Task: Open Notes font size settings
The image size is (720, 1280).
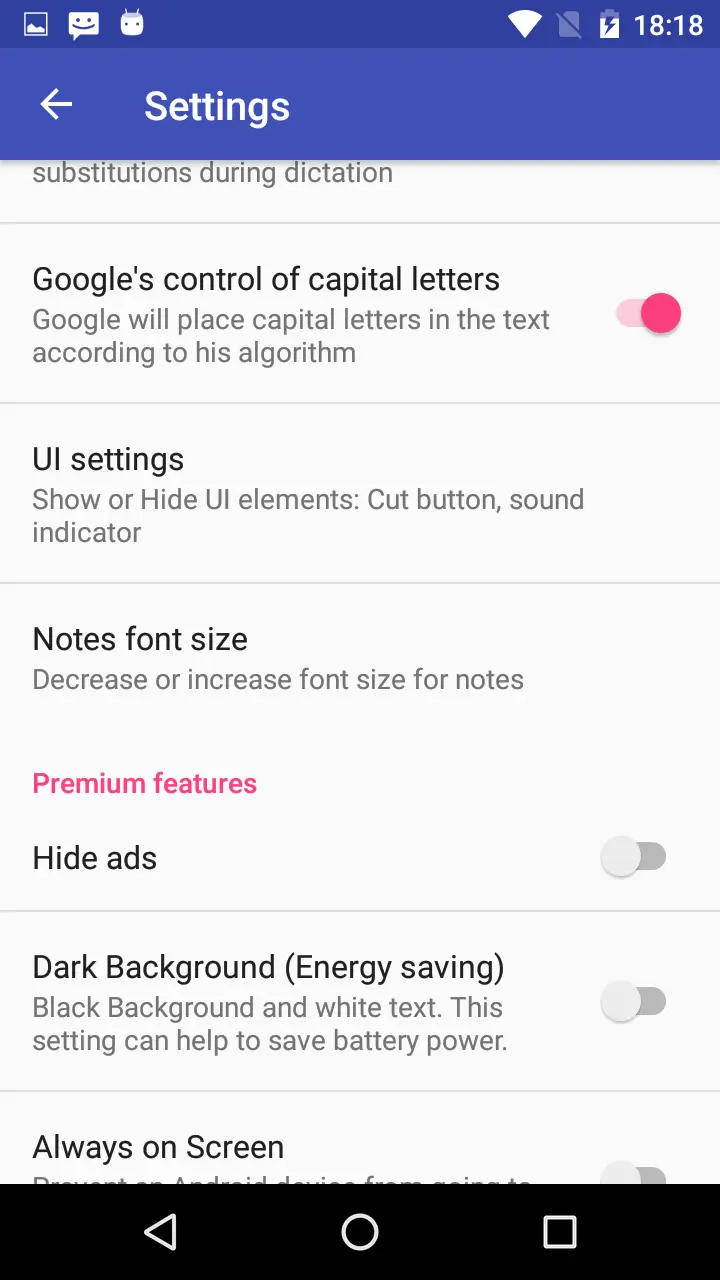Action: click(278, 656)
